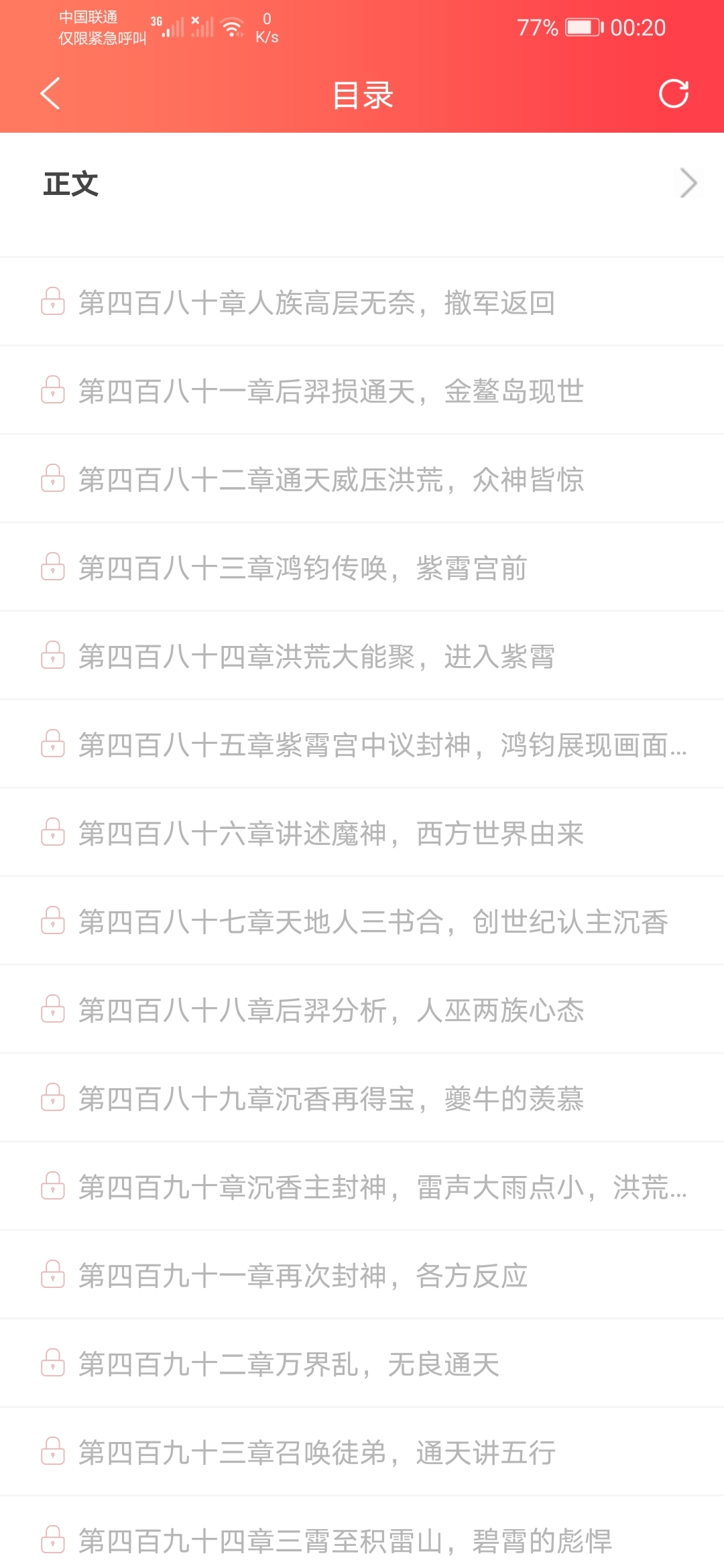Viewport: 724px width, 1568px height.
Task: Open chapter 第四百八十五章紫霄宫中议封神
Action: point(362,744)
